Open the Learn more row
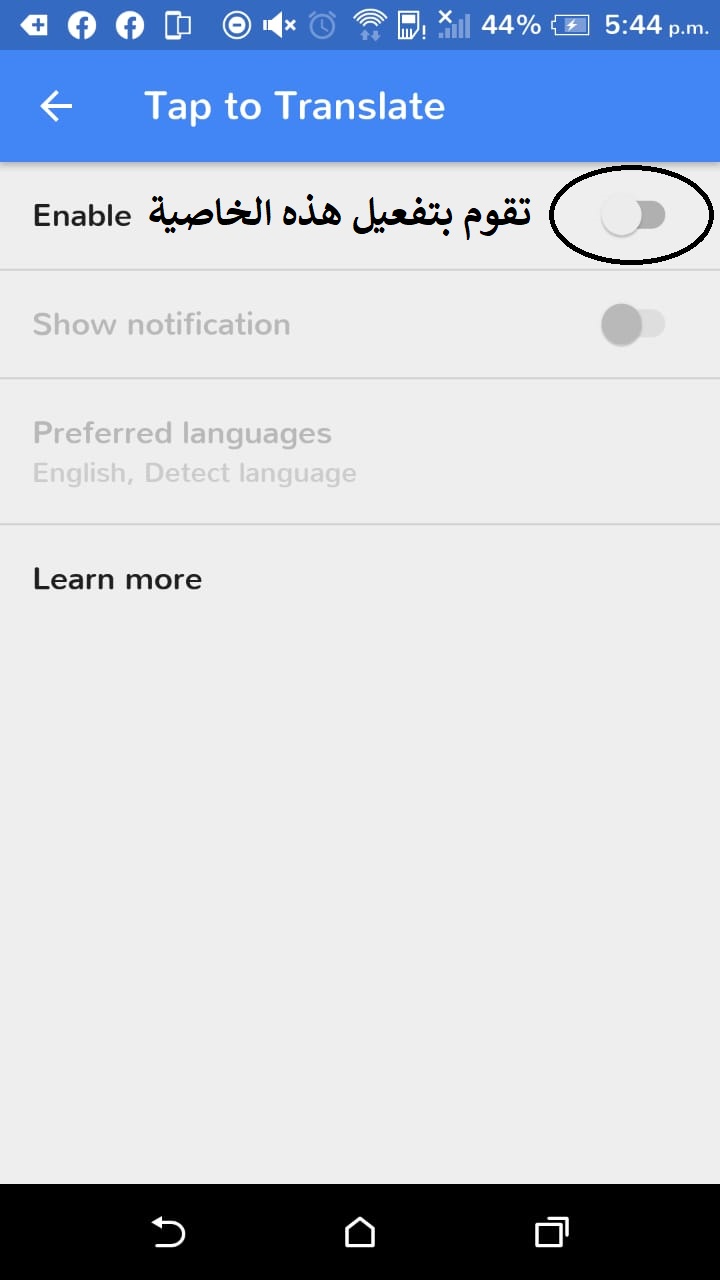The image size is (720, 1280). tap(360, 579)
